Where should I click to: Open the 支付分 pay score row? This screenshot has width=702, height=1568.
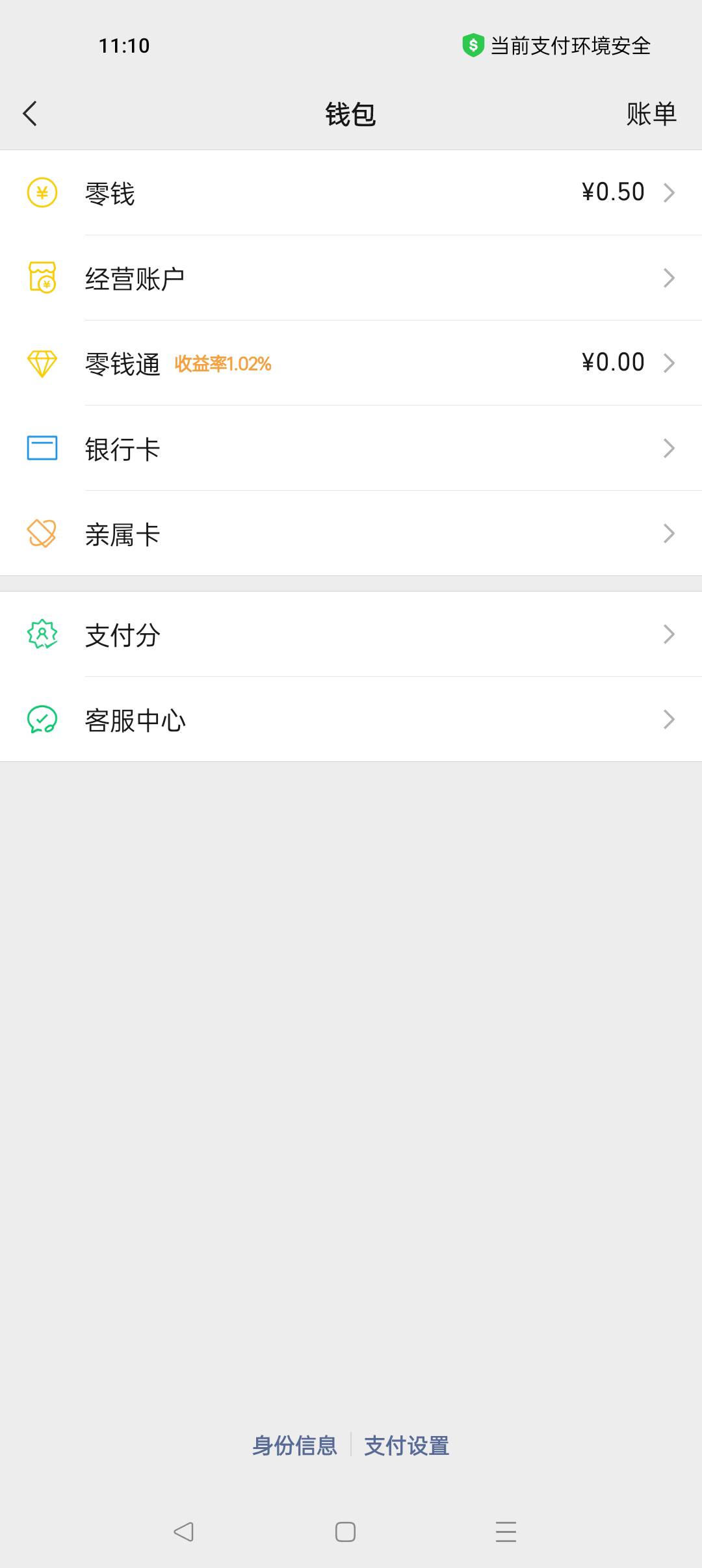pos(351,634)
